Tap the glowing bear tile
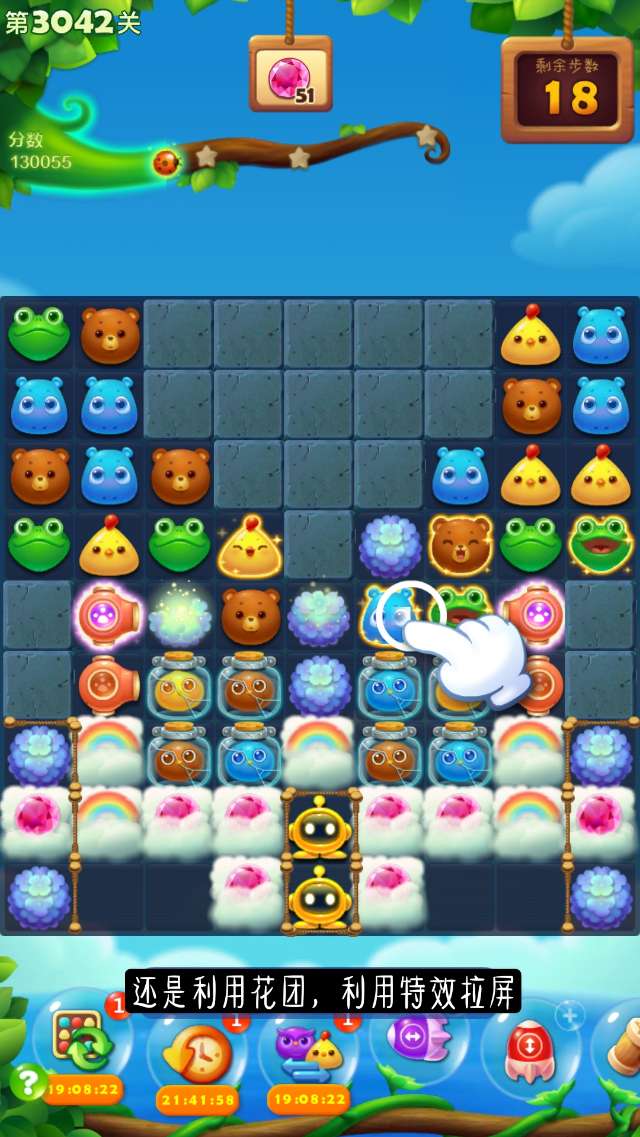 [460, 545]
